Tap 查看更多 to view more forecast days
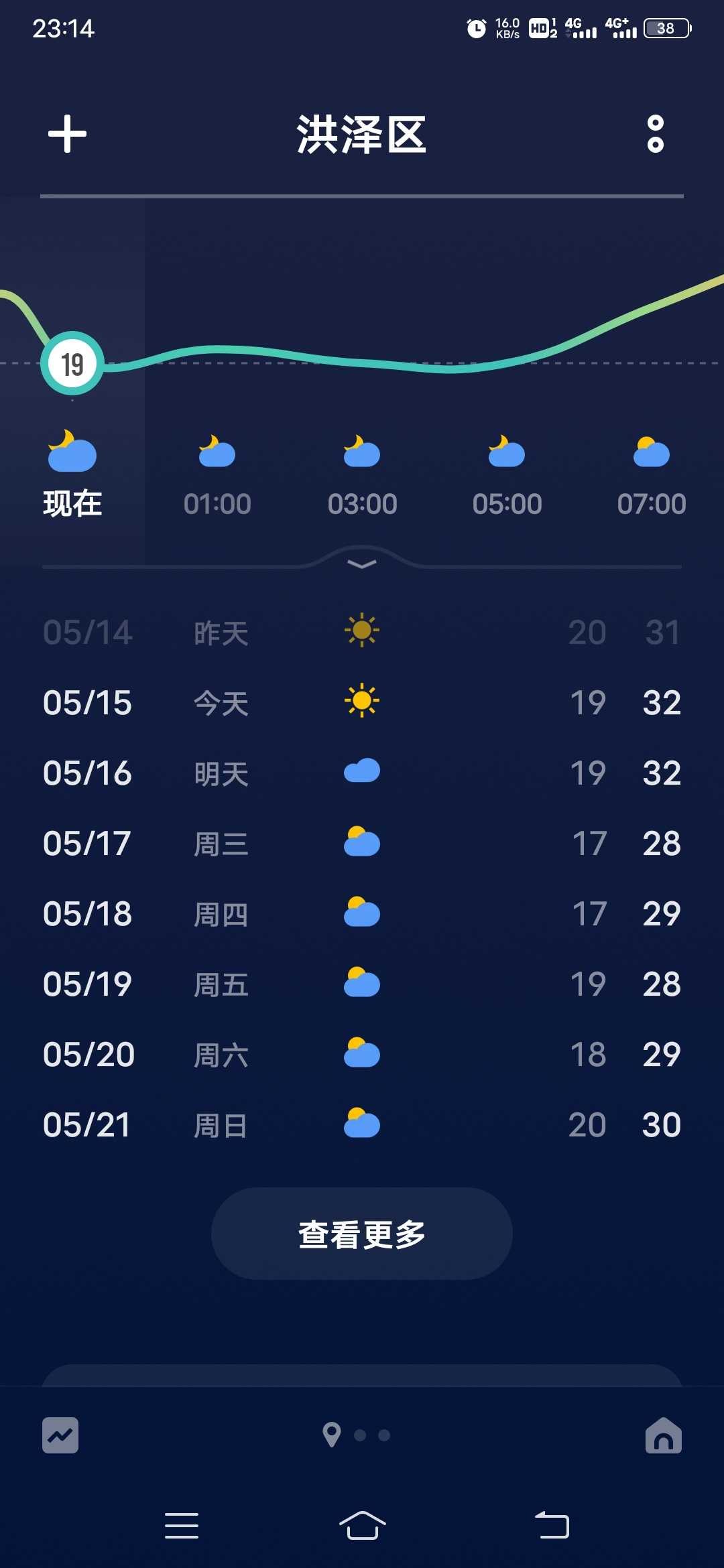The image size is (724, 1568). 362,1234
